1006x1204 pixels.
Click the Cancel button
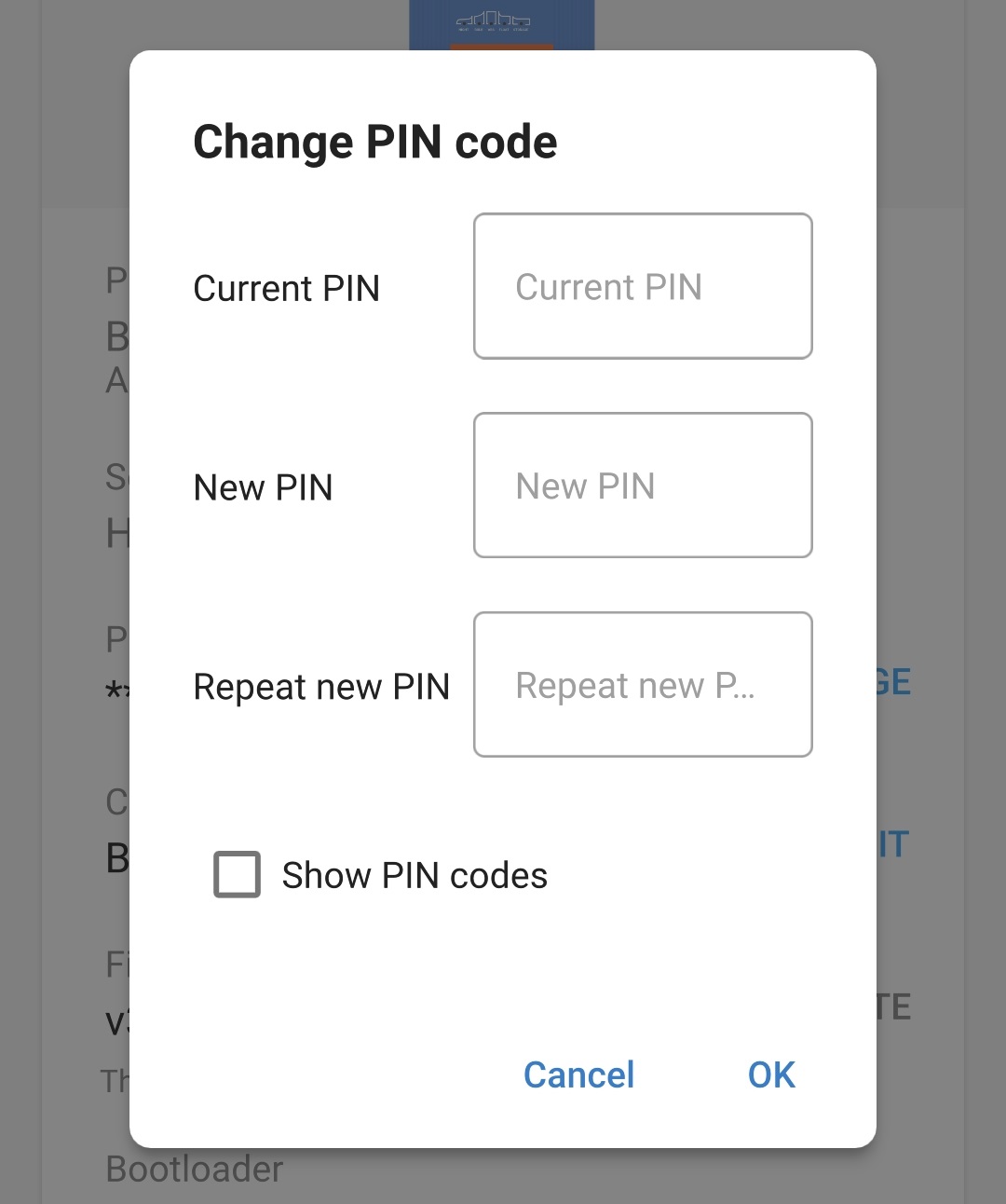(578, 1074)
